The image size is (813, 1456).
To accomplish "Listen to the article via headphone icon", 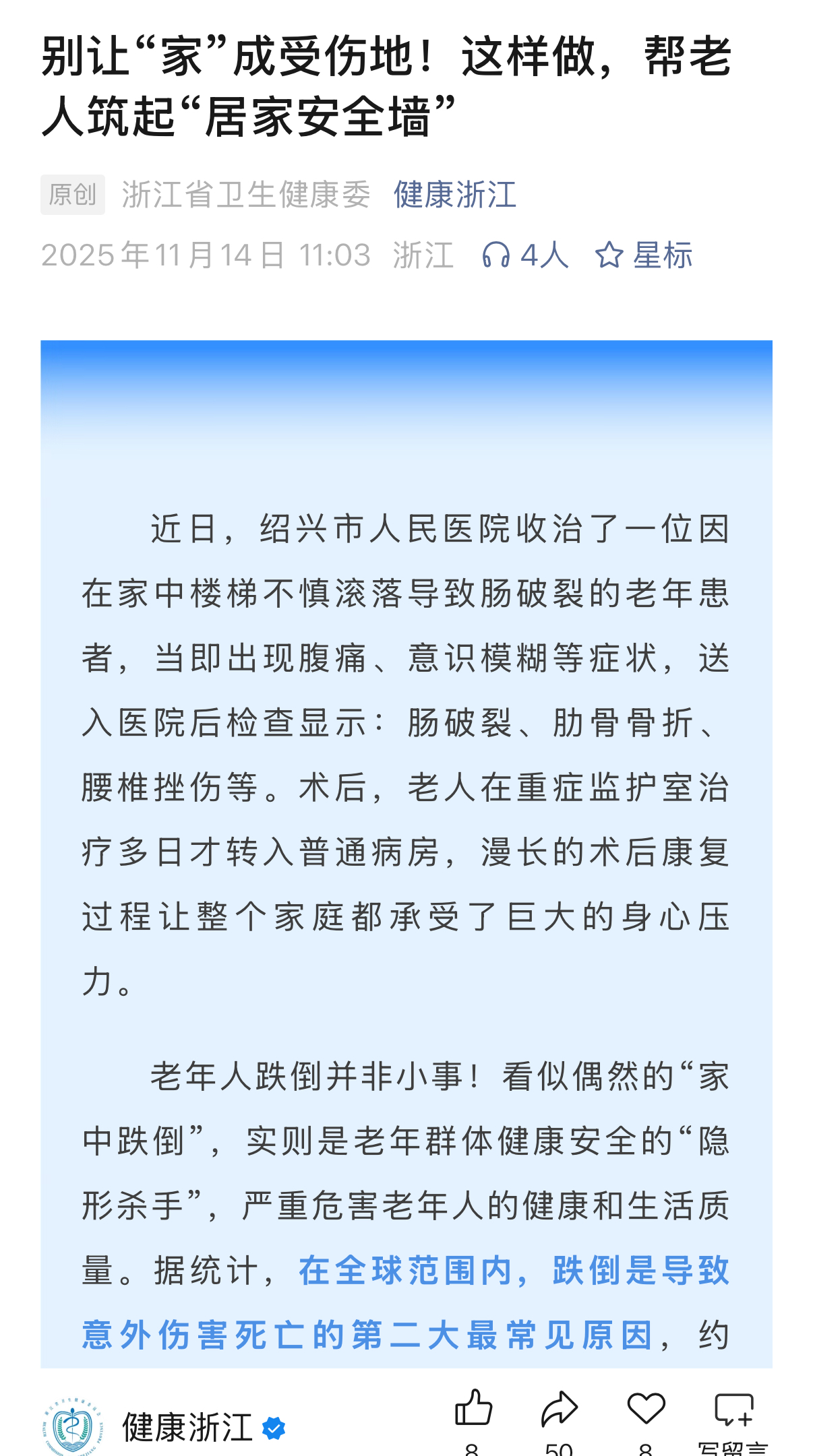I will point(496,255).
